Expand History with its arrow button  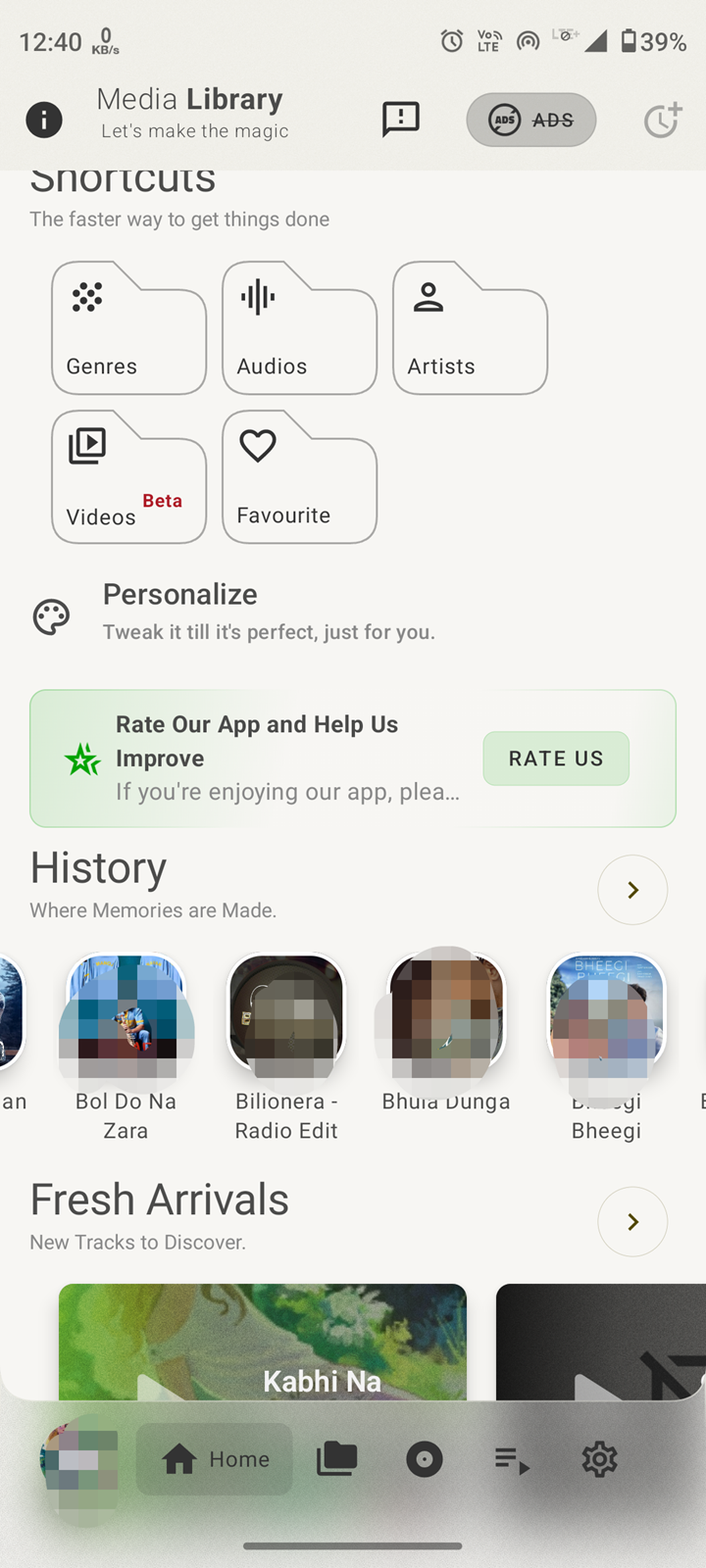(x=632, y=890)
